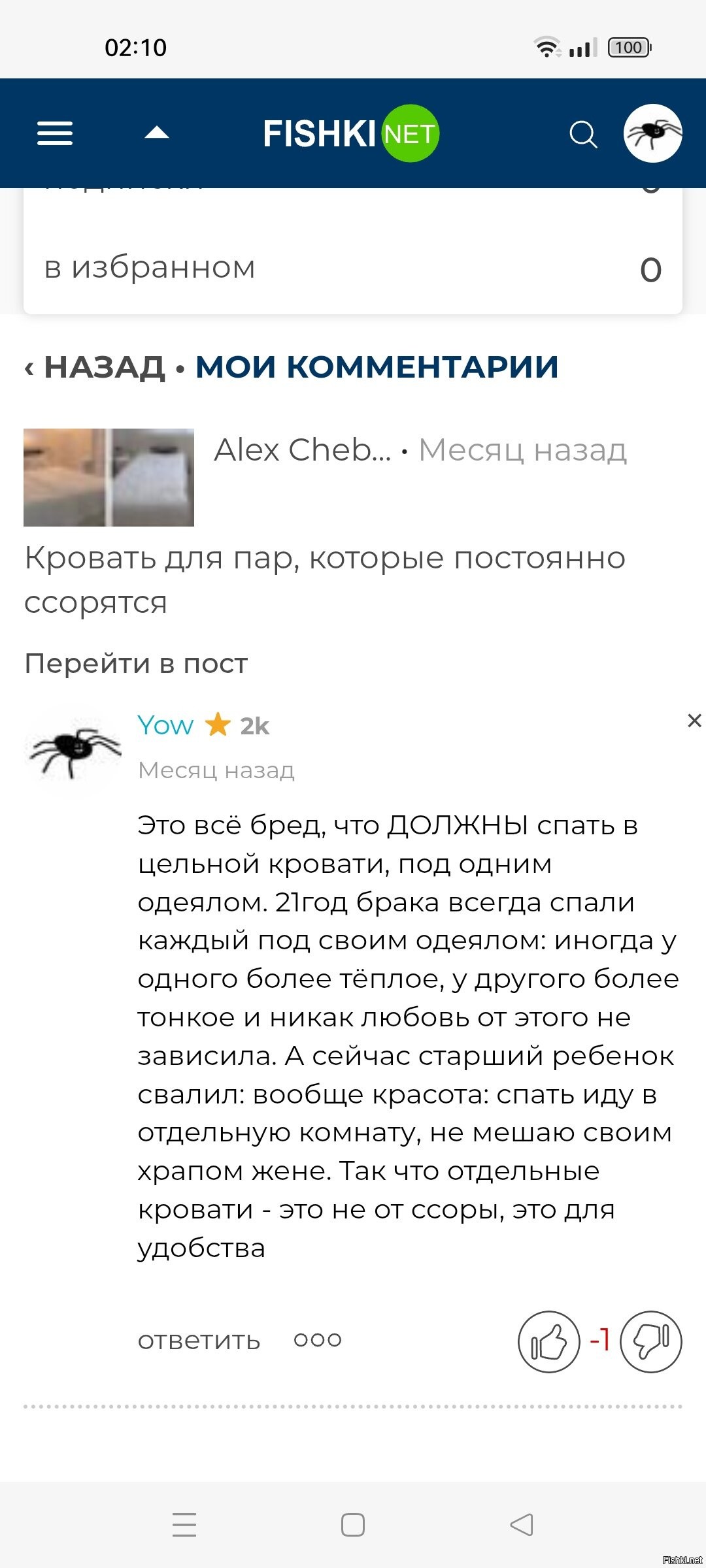The image size is (706, 1568).
Task: Open the hamburger menu
Action: [55, 133]
